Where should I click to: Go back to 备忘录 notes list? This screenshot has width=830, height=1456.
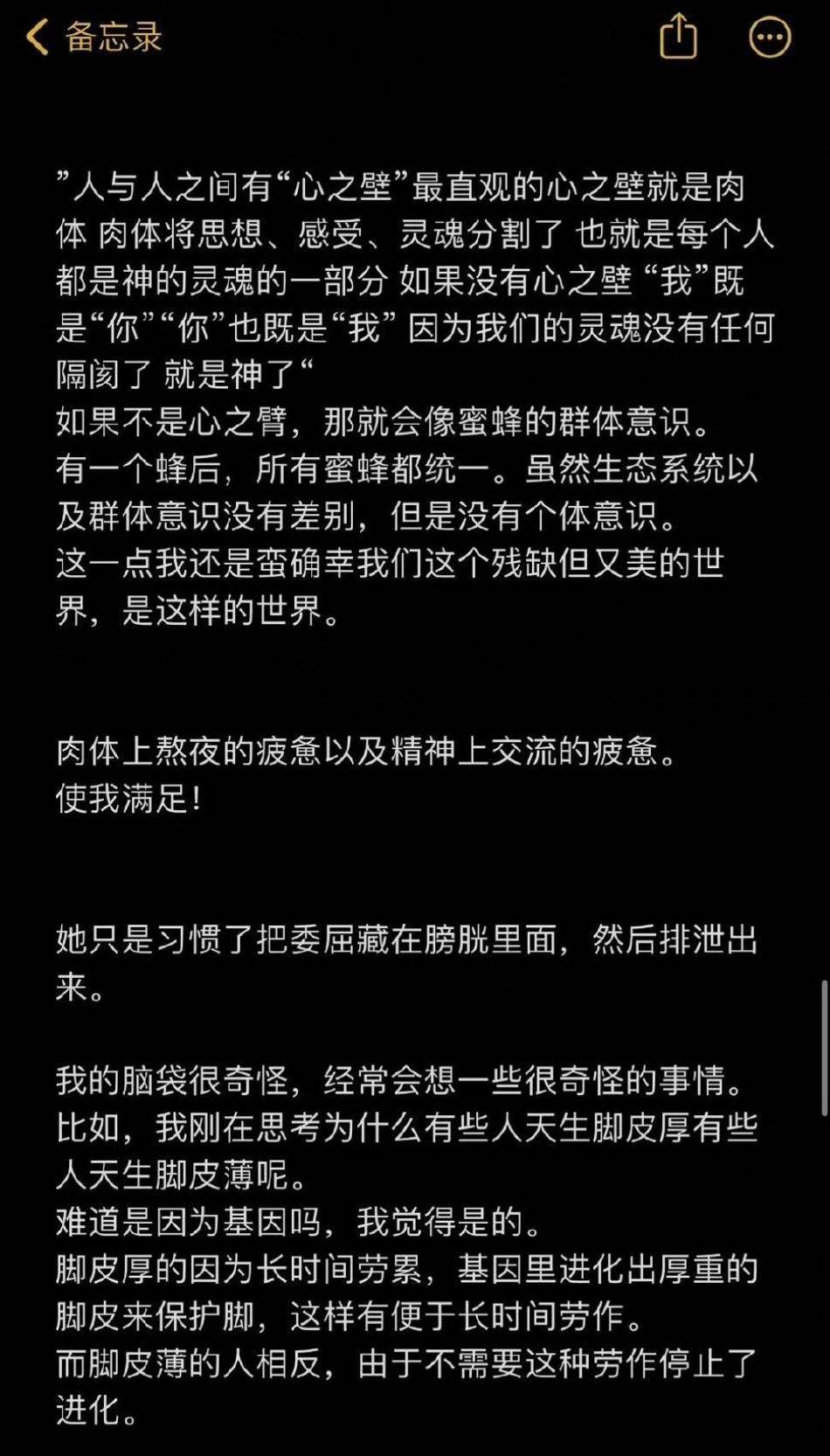[x=94, y=38]
